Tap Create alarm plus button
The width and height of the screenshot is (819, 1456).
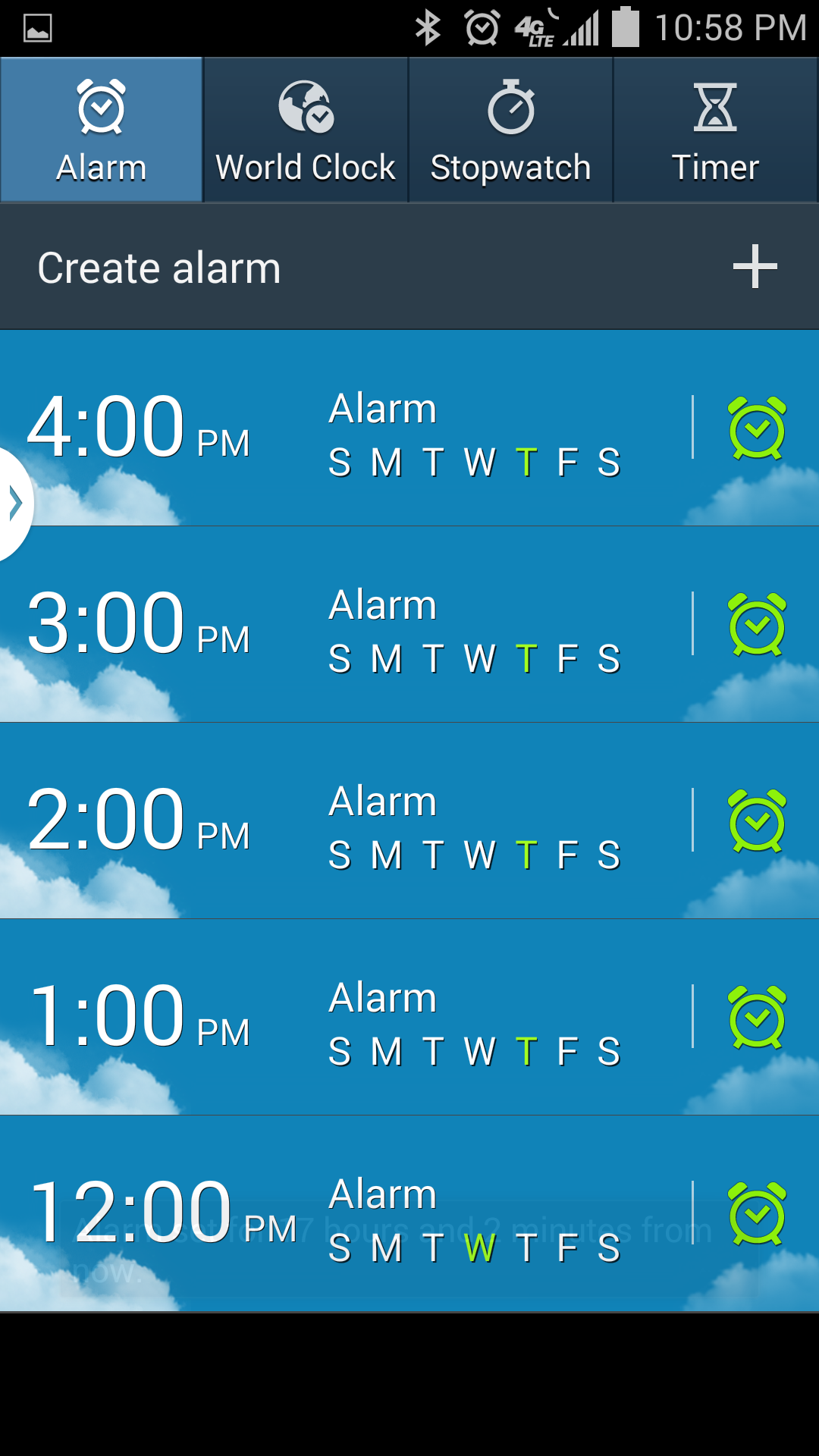point(755,266)
